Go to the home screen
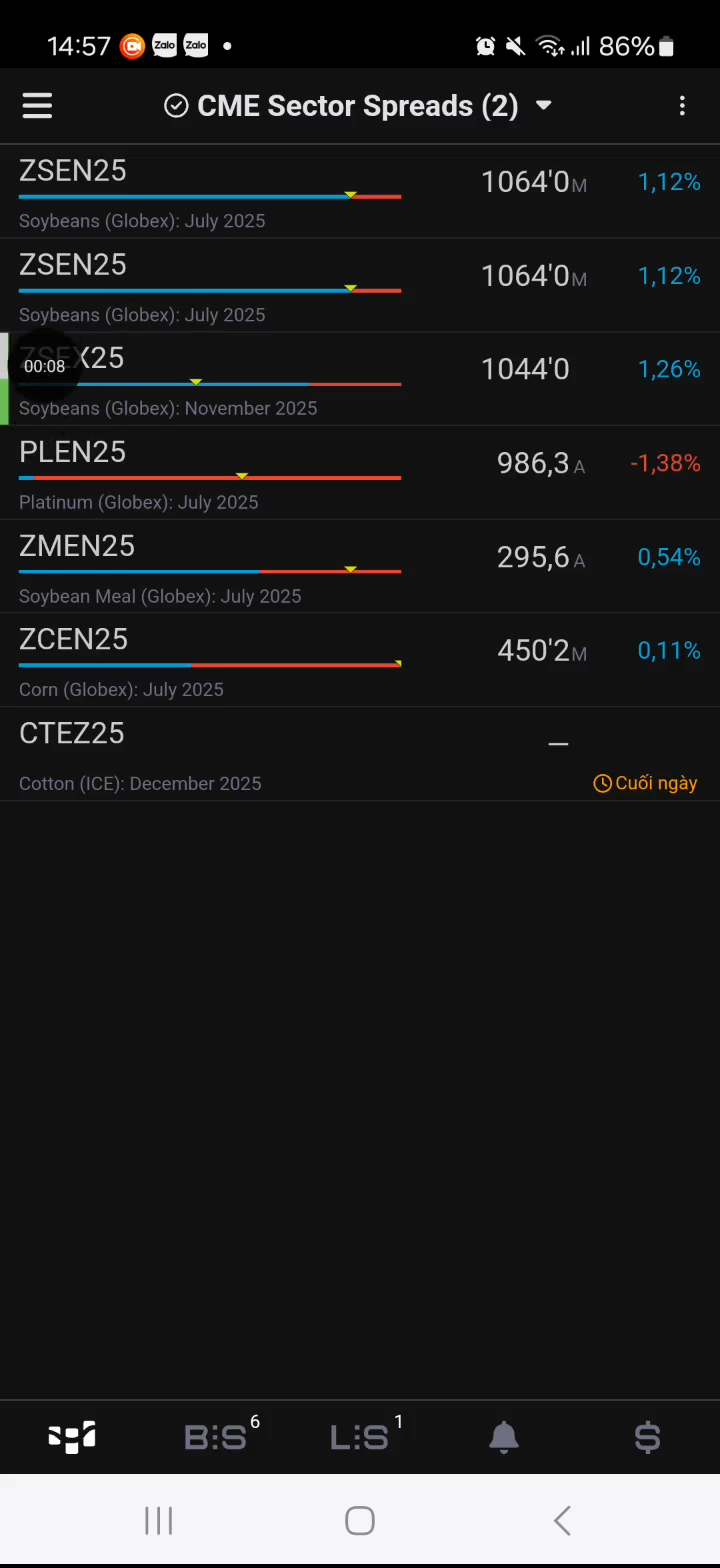 (360, 1521)
